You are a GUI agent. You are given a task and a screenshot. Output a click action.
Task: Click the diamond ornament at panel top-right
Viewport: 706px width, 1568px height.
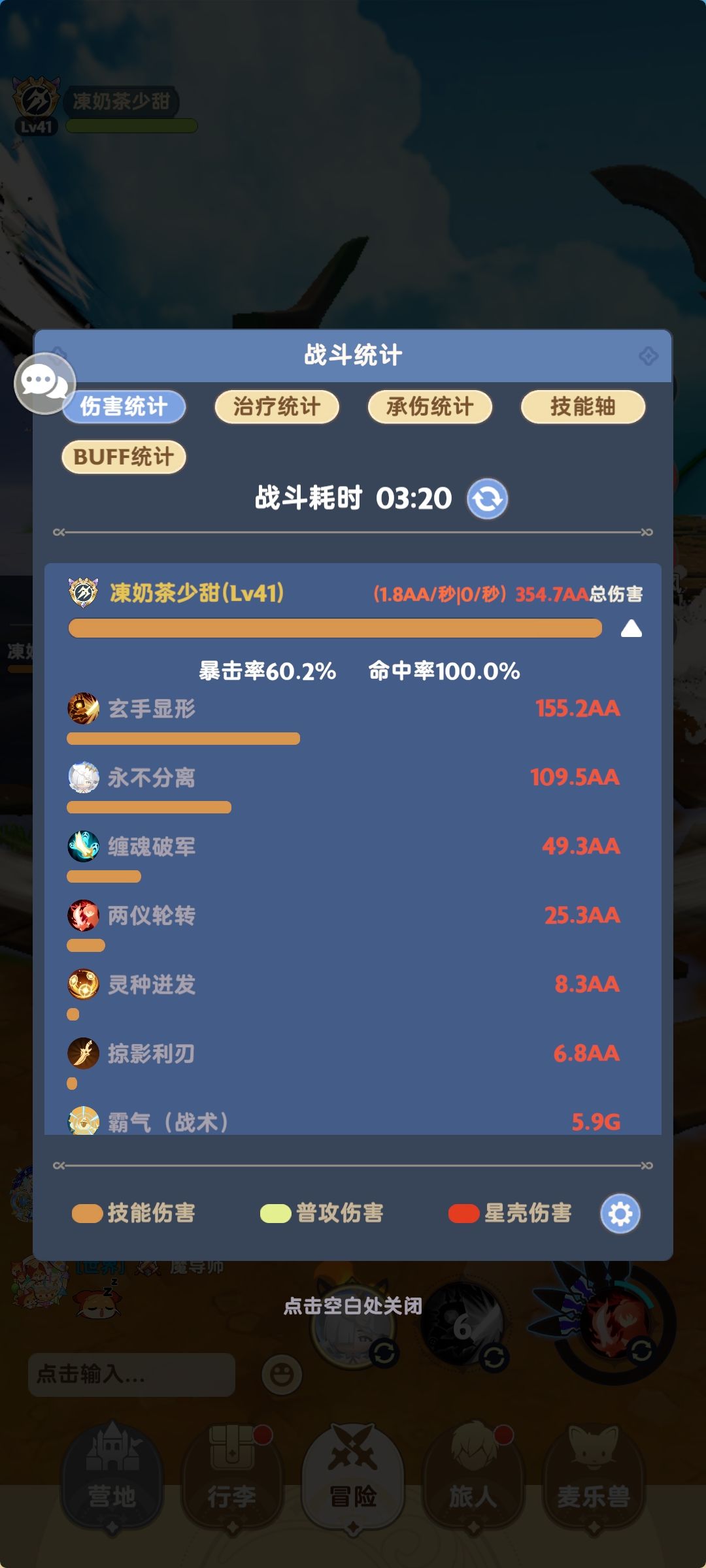[649, 355]
